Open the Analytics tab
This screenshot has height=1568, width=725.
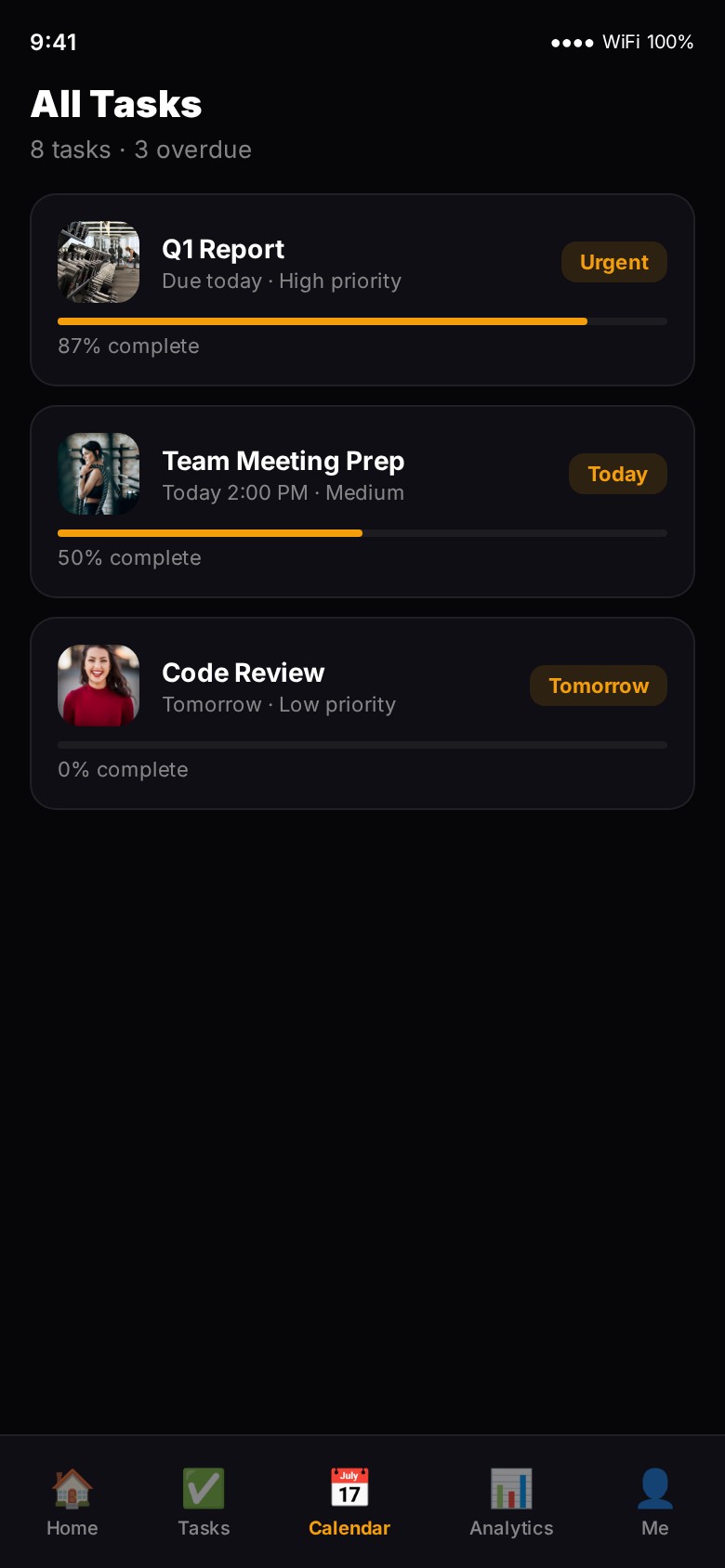(511, 1502)
